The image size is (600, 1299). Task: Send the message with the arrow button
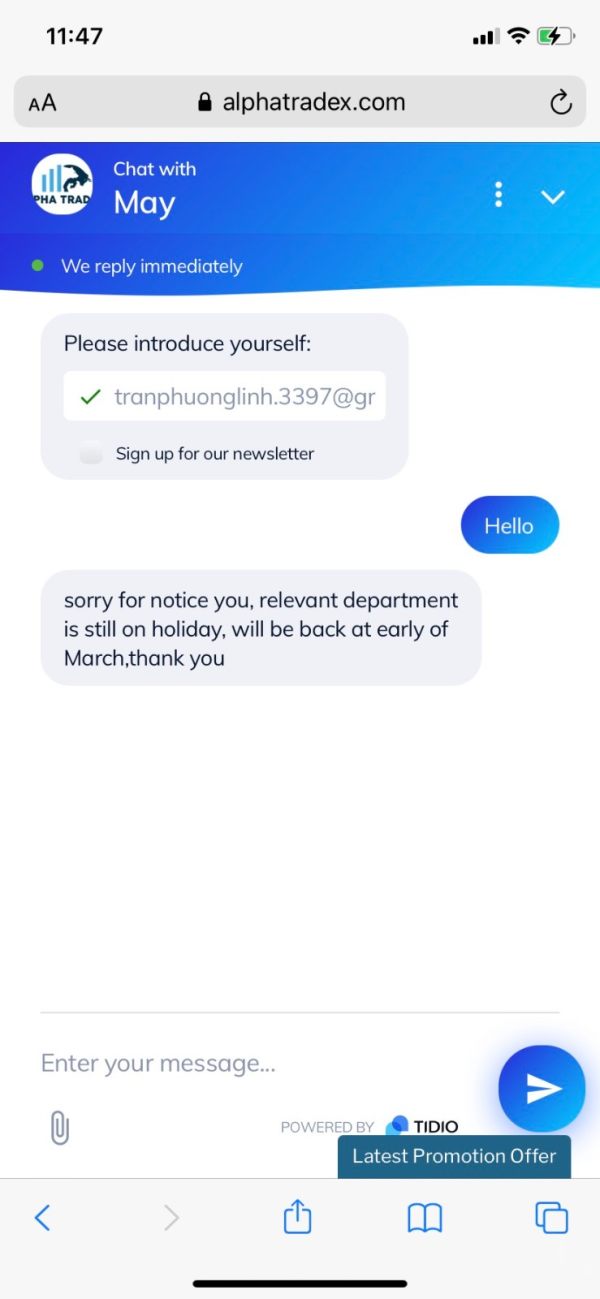(542, 1088)
